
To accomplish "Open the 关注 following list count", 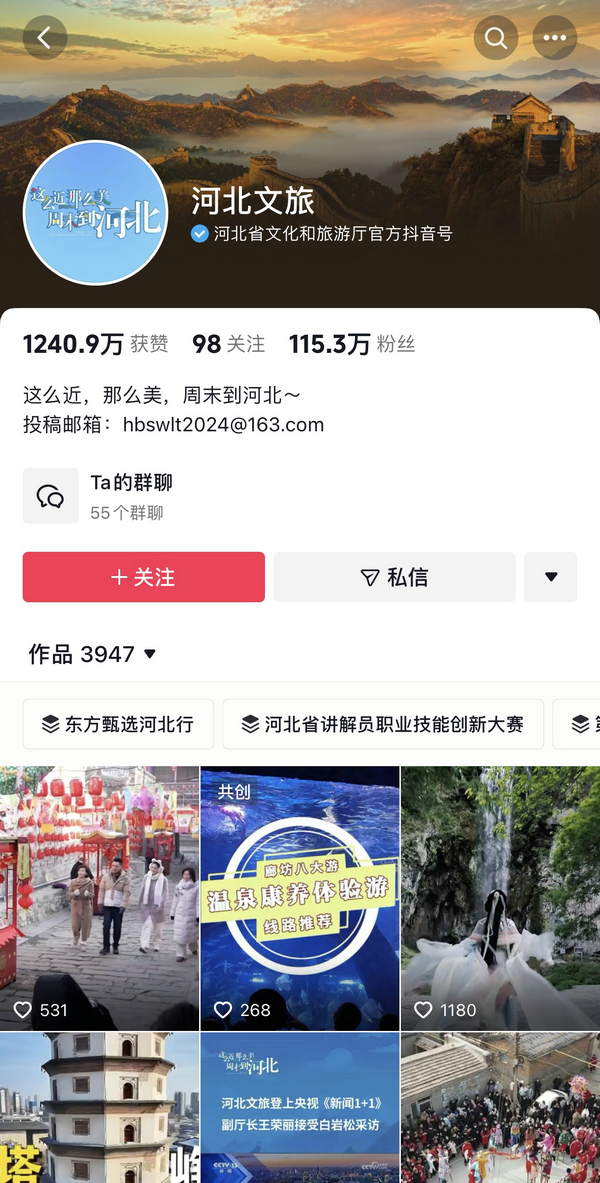I will coord(229,344).
